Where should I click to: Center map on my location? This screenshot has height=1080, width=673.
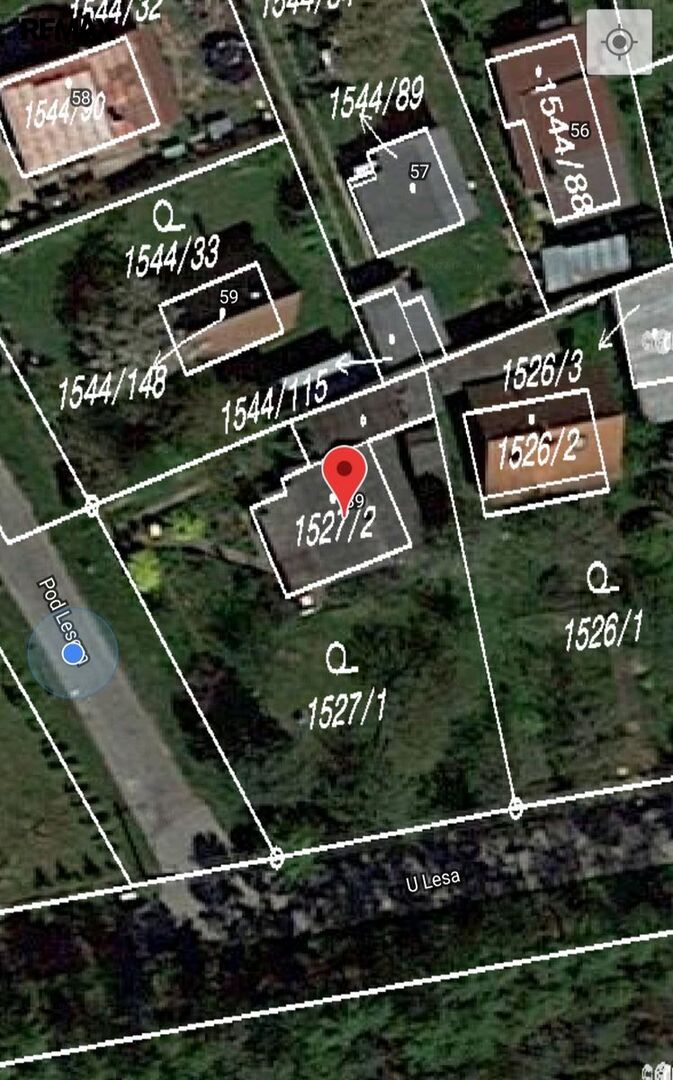pyautogui.click(x=619, y=42)
